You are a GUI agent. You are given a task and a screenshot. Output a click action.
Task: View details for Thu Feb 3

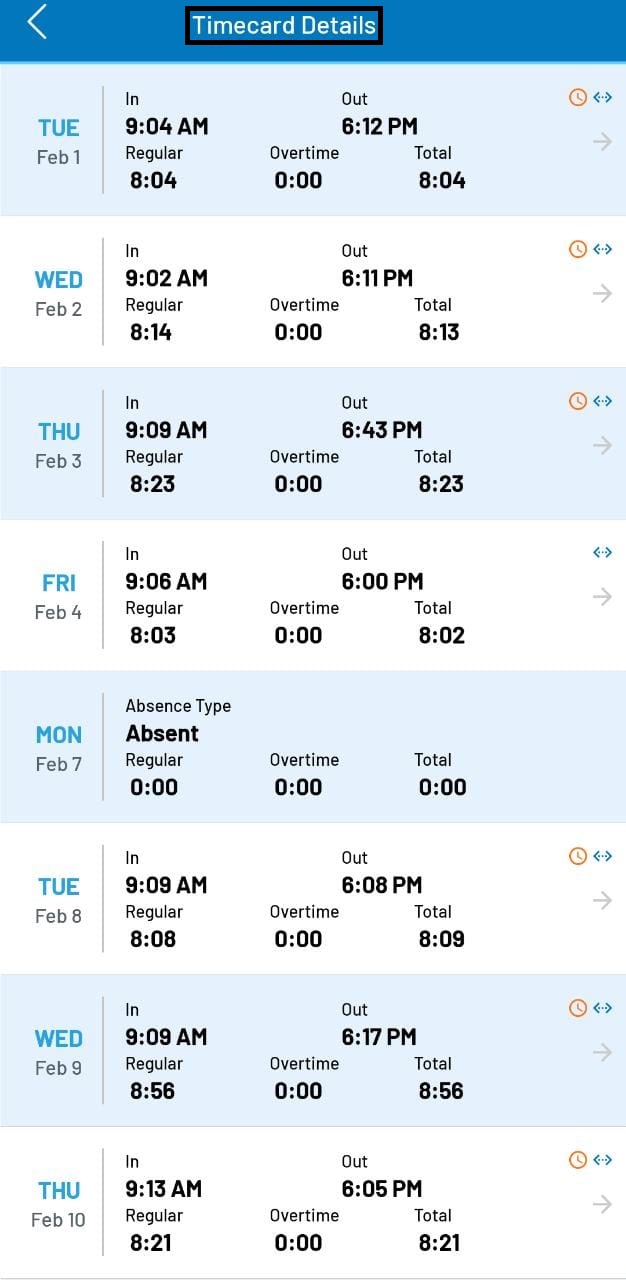[x=602, y=445]
